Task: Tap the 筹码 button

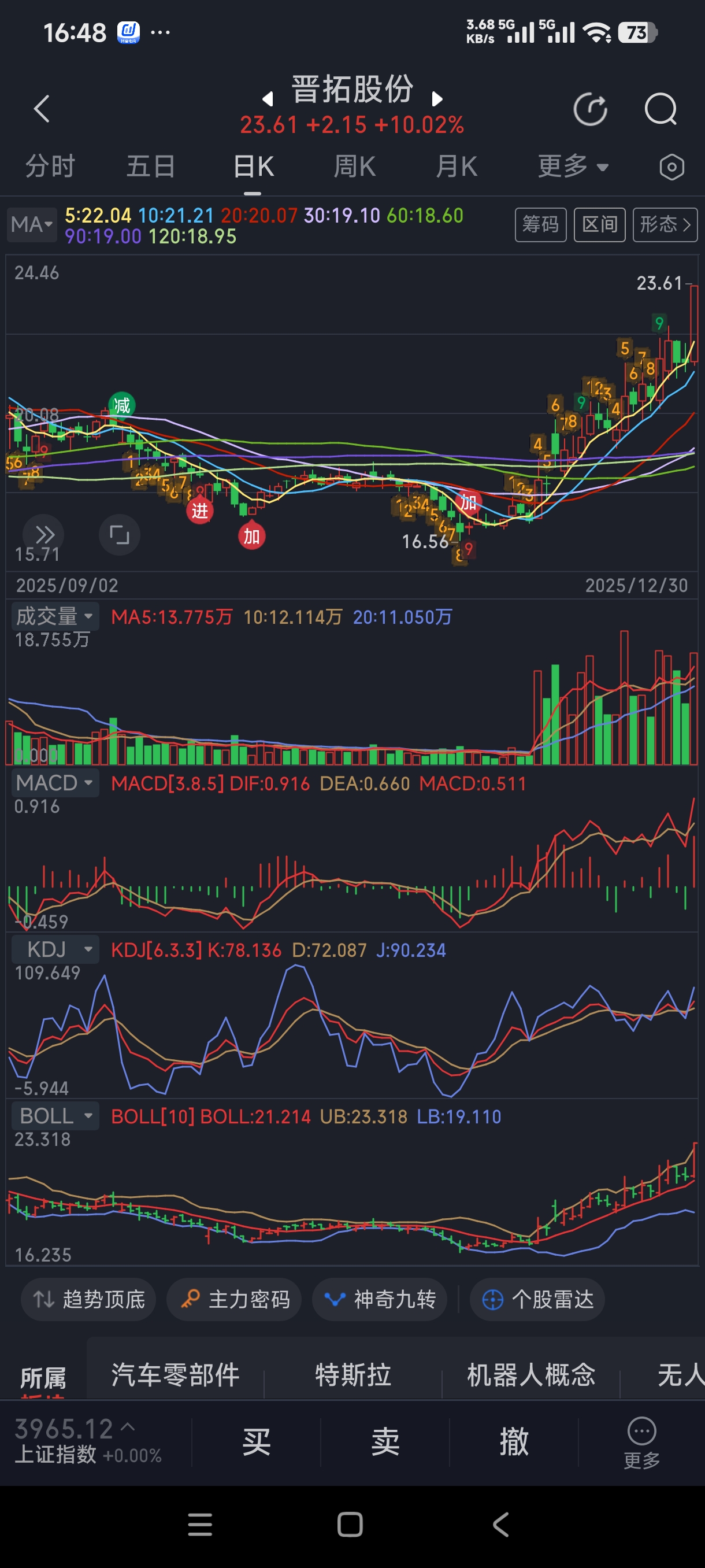Action: [540, 224]
